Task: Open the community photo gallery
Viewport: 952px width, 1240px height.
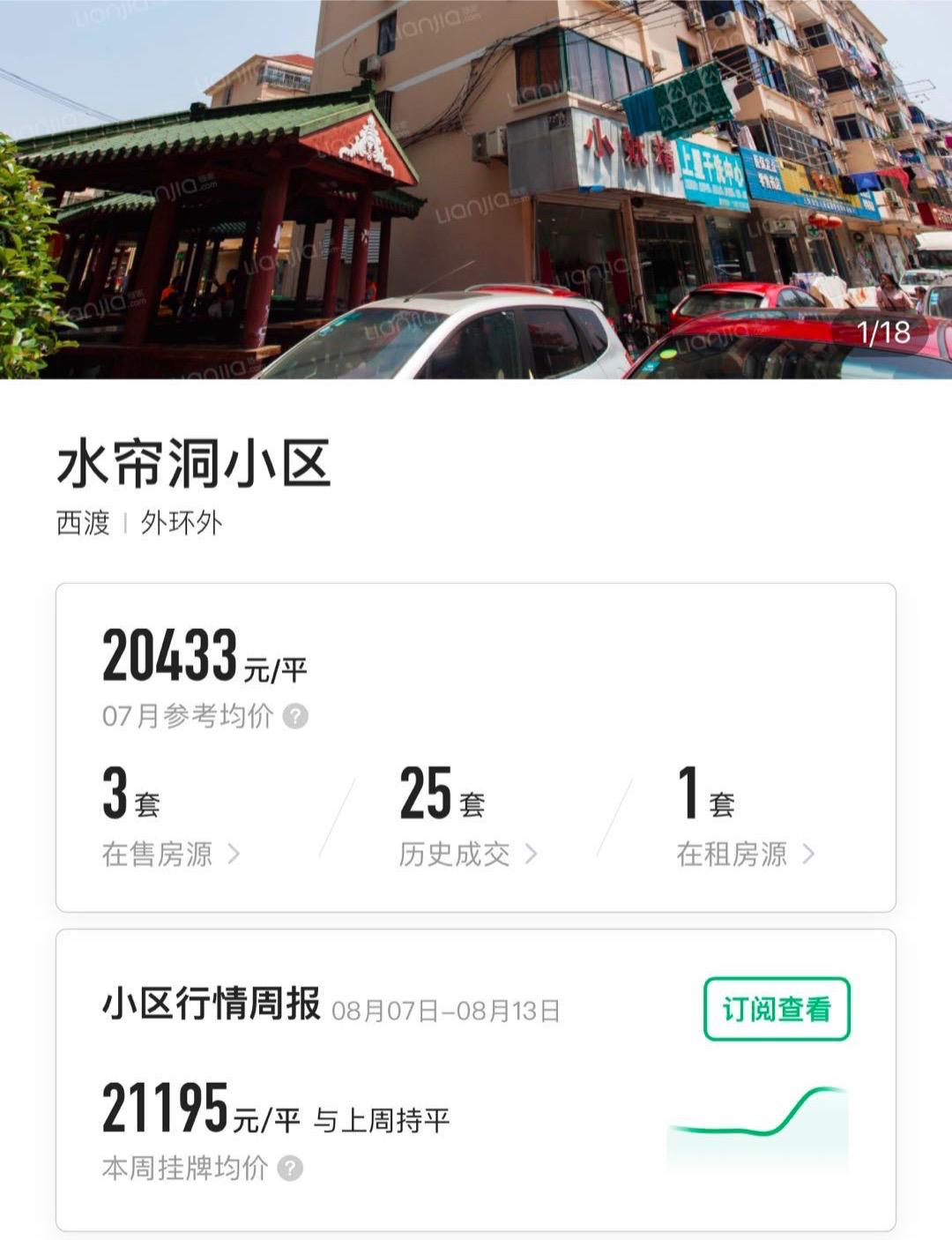Action: pos(476,190)
